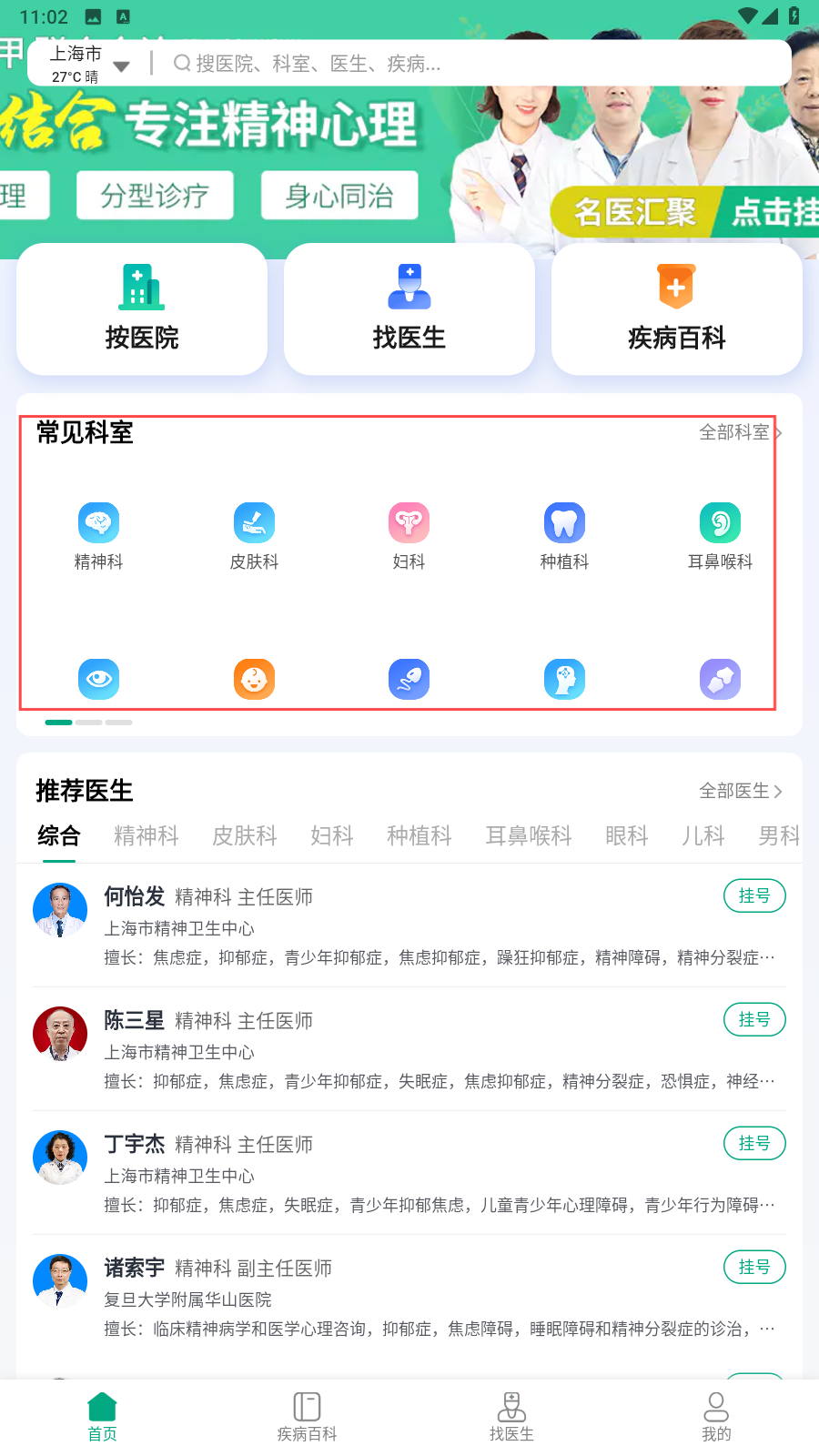Book 挂号 with doctor 陈三星
819x1456 pixels.
(x=753, y=1020)
